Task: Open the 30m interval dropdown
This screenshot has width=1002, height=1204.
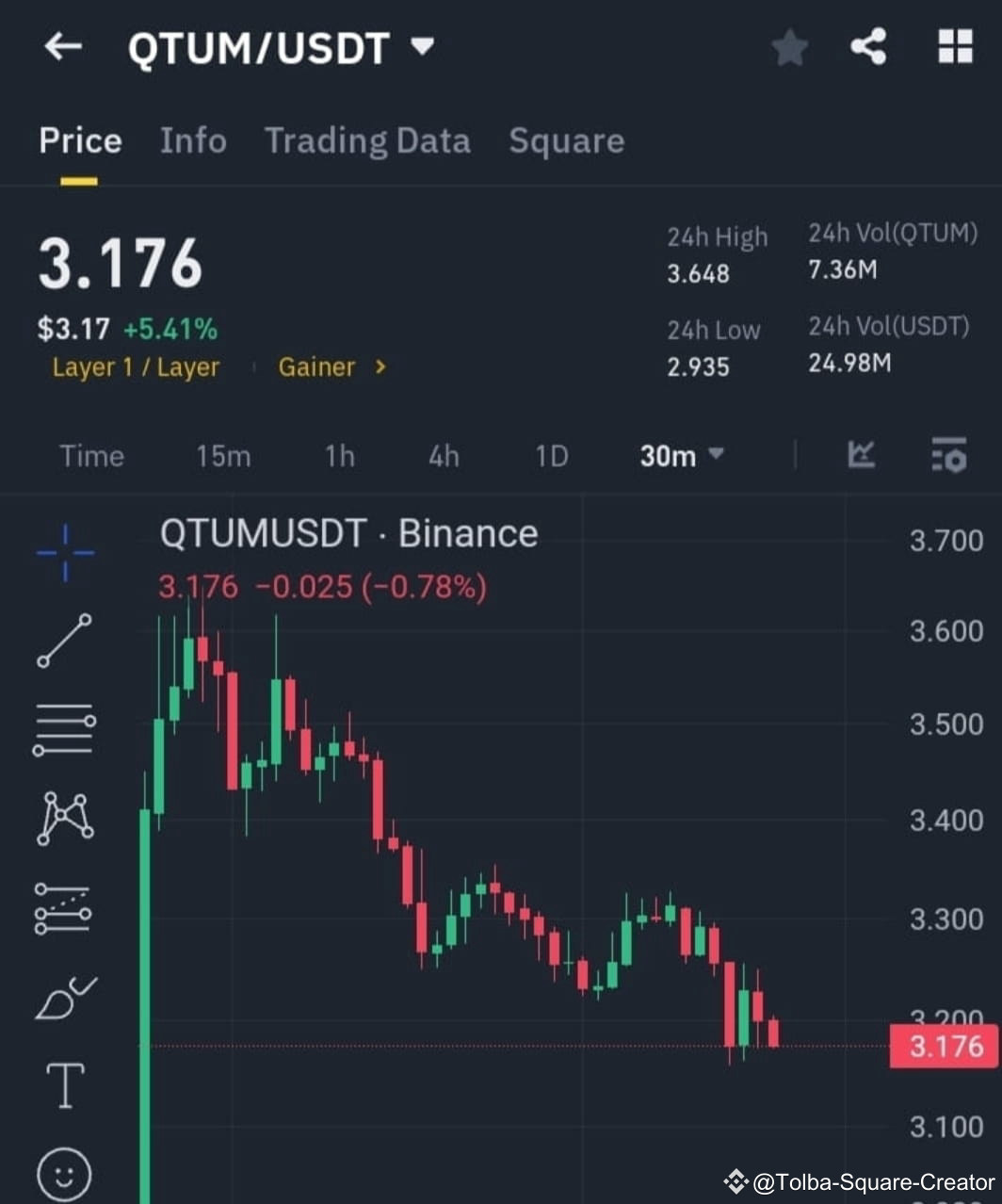Action: [682, 456]
